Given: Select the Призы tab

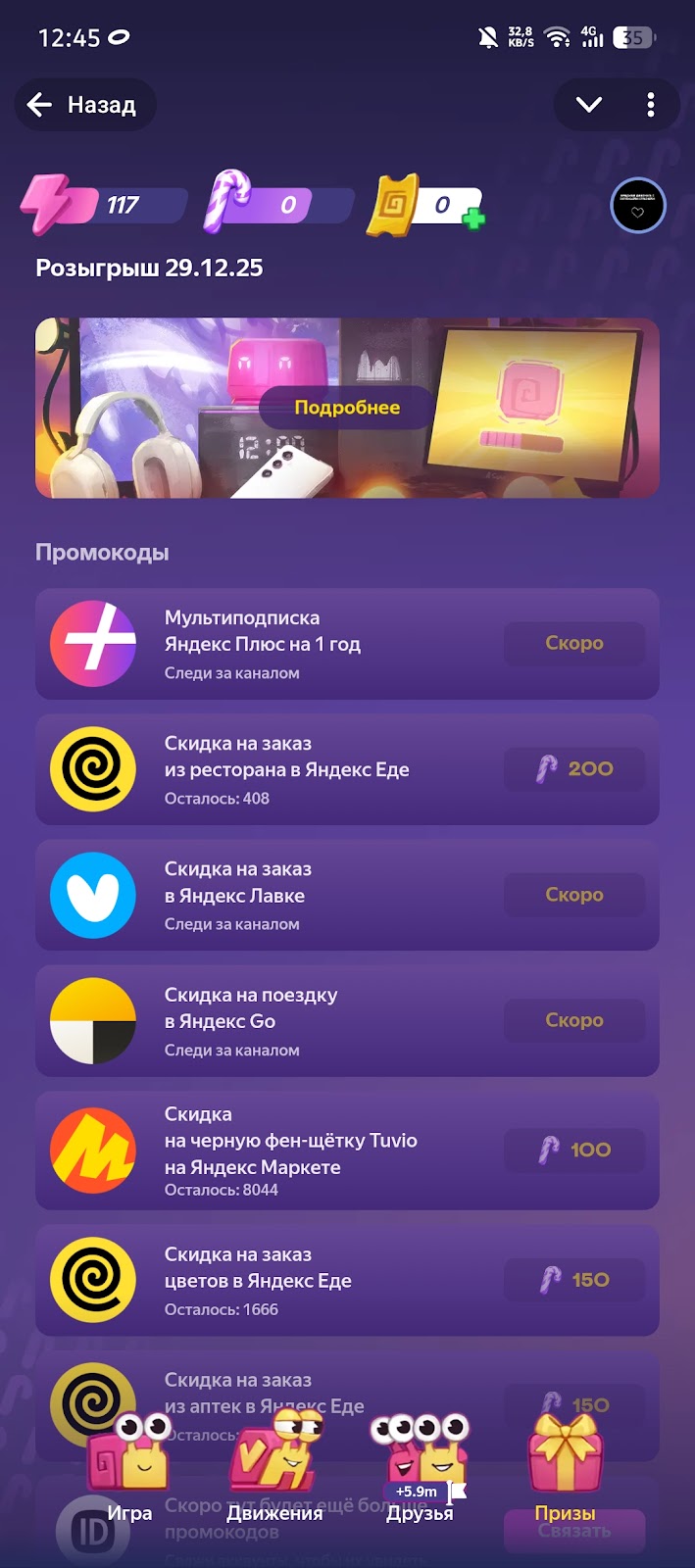Looking at the screenshot, I should pos(565,1470).
